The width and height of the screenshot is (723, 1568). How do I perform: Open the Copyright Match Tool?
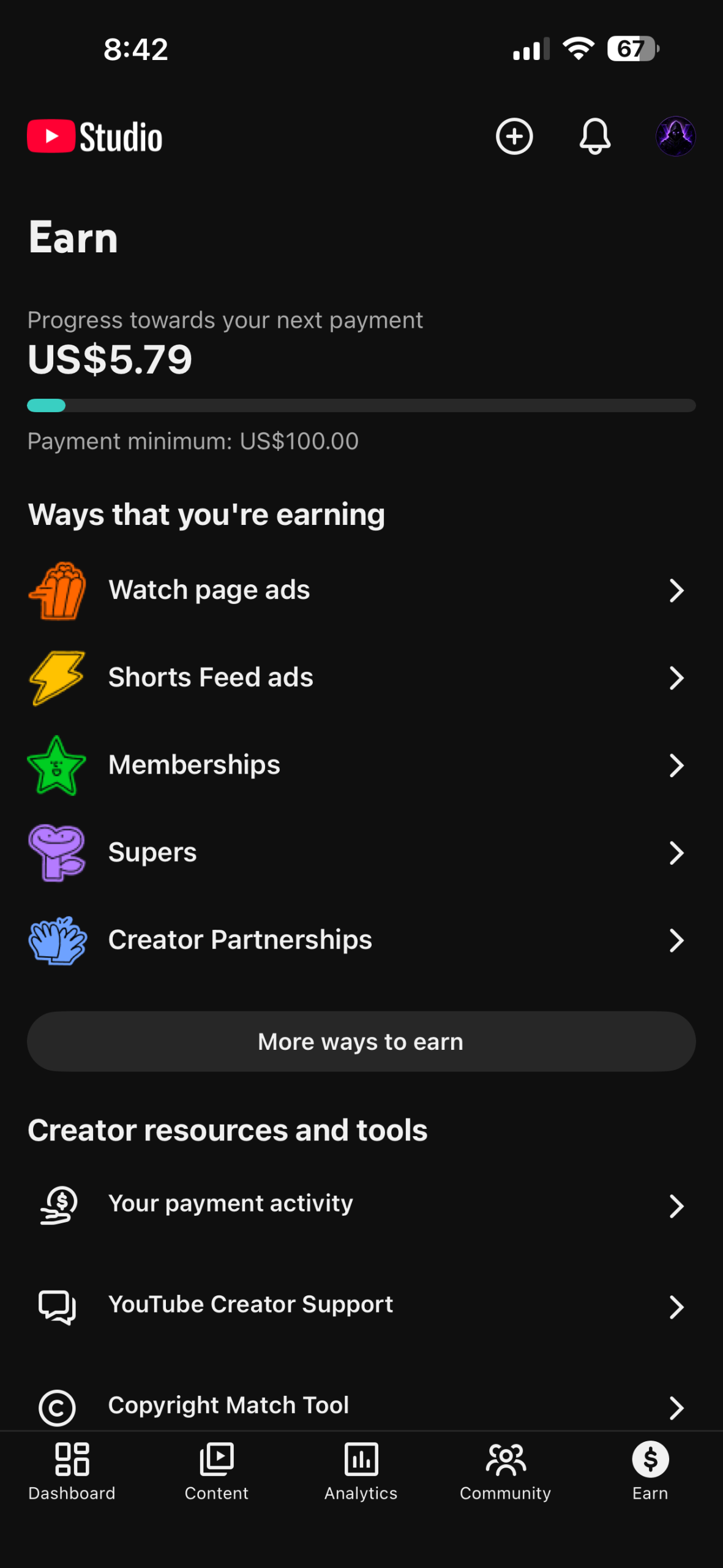[361, 1406]
